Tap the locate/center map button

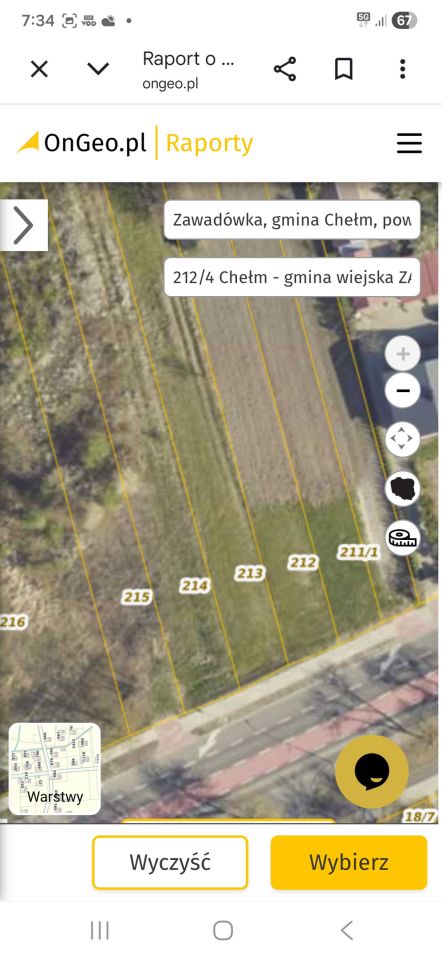[x=403, y=440]
